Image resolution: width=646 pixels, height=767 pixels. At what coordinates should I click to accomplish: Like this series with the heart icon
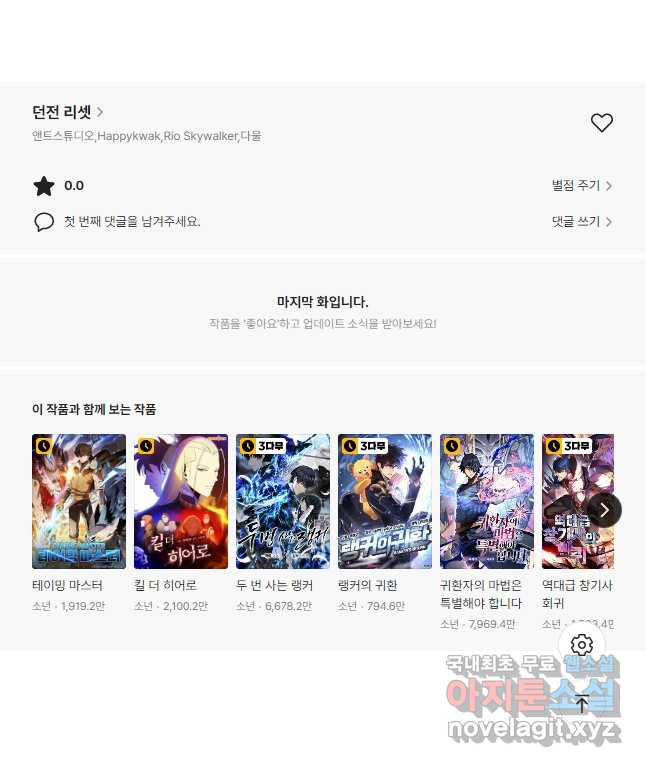click(601, 123)
